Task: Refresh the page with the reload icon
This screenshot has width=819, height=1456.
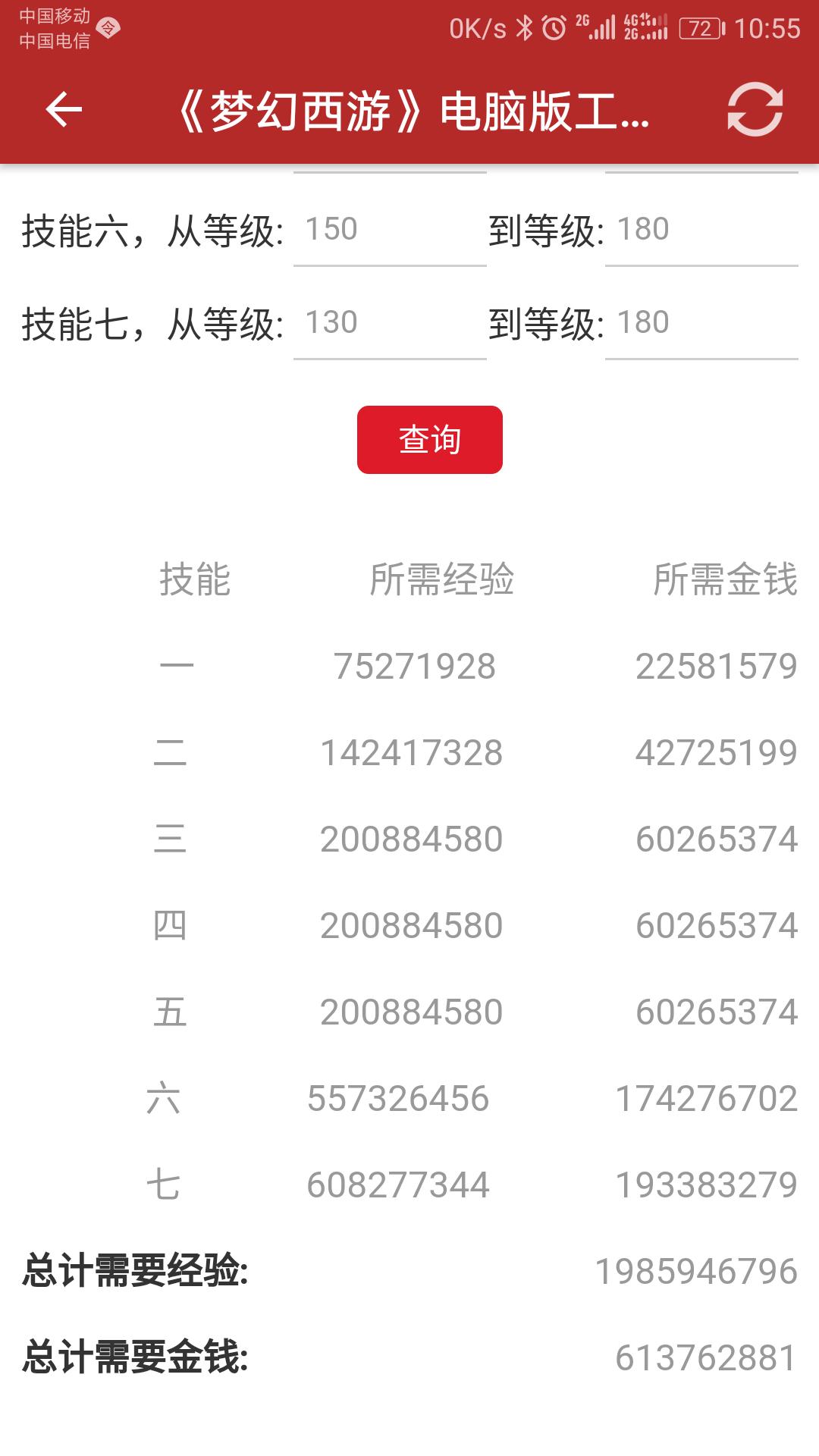Action: coord(755,110)
